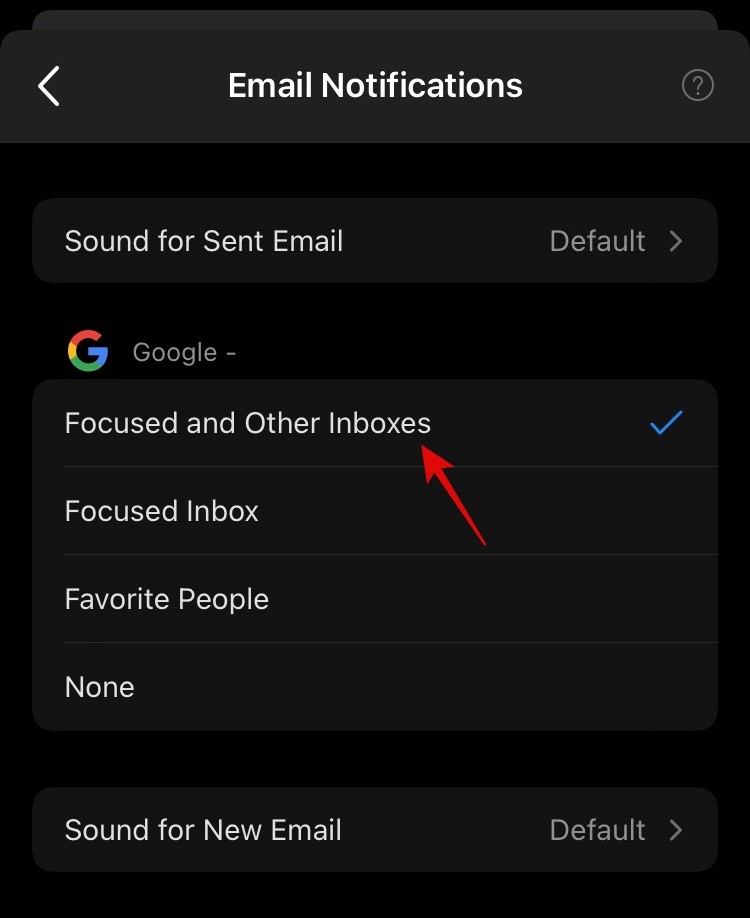This screenshot has height=918, width=750.
Task: Go back from Email Notifications
Action: [x=49, y=86]
